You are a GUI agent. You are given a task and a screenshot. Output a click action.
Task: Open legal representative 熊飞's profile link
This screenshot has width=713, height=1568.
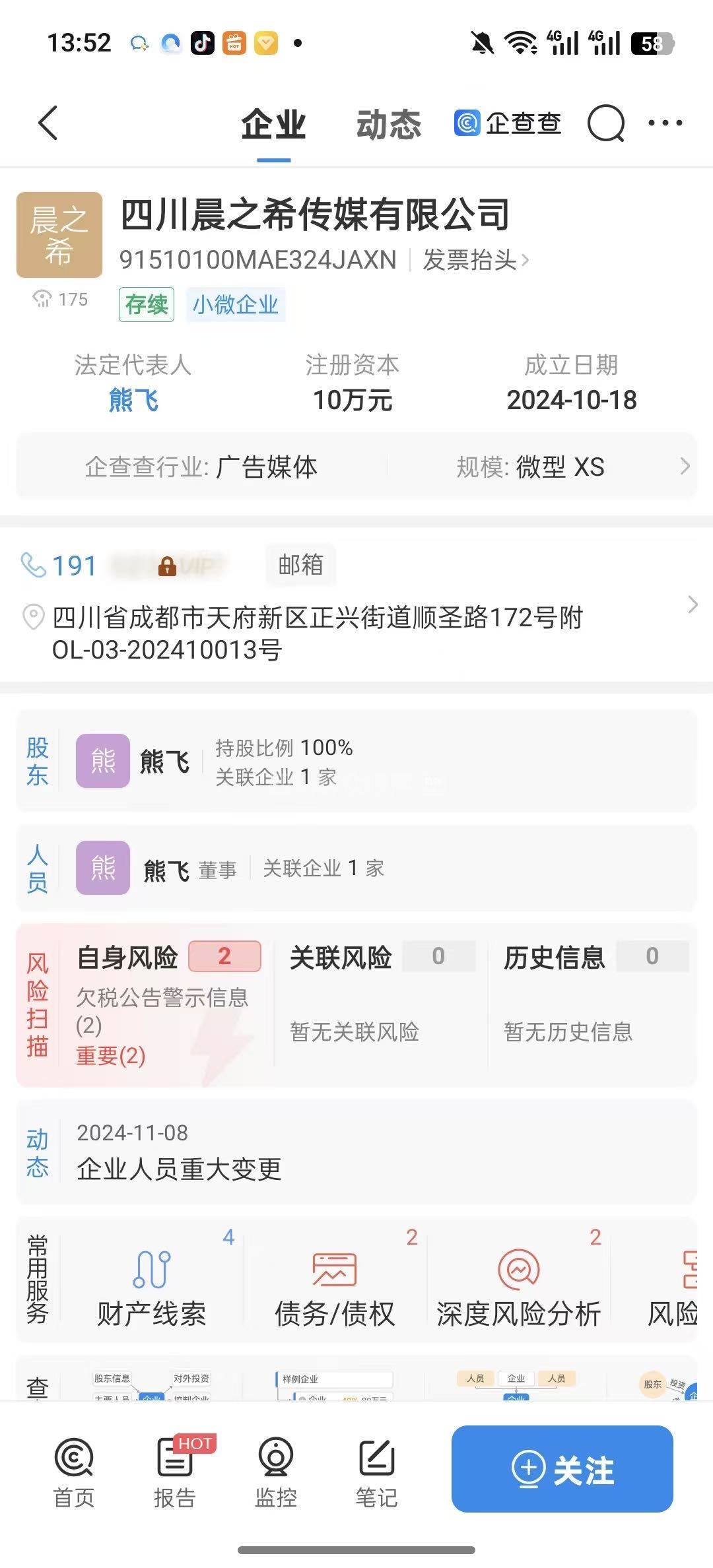click(x=133, y=400)
